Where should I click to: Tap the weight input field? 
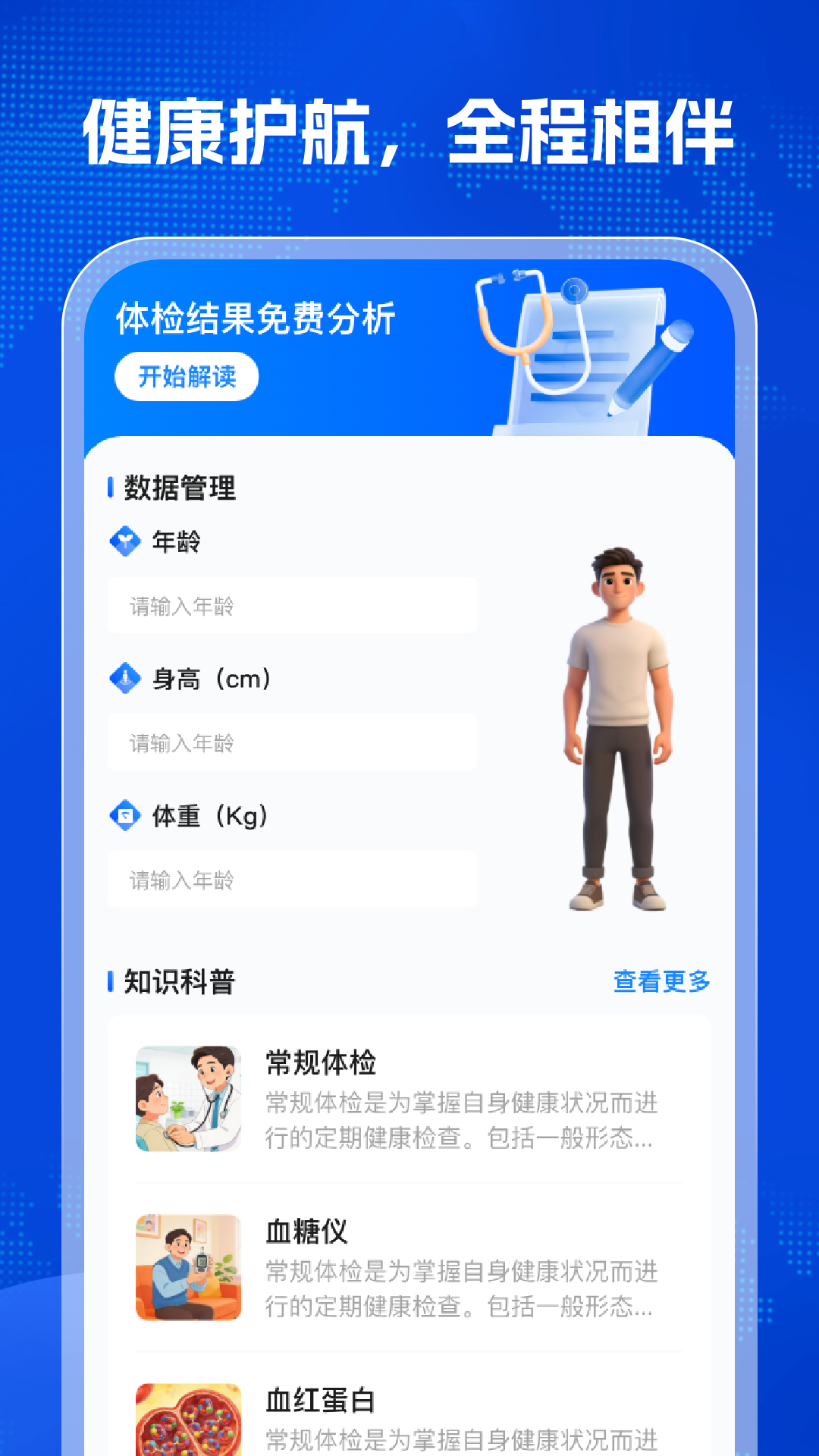click(292, 880)
